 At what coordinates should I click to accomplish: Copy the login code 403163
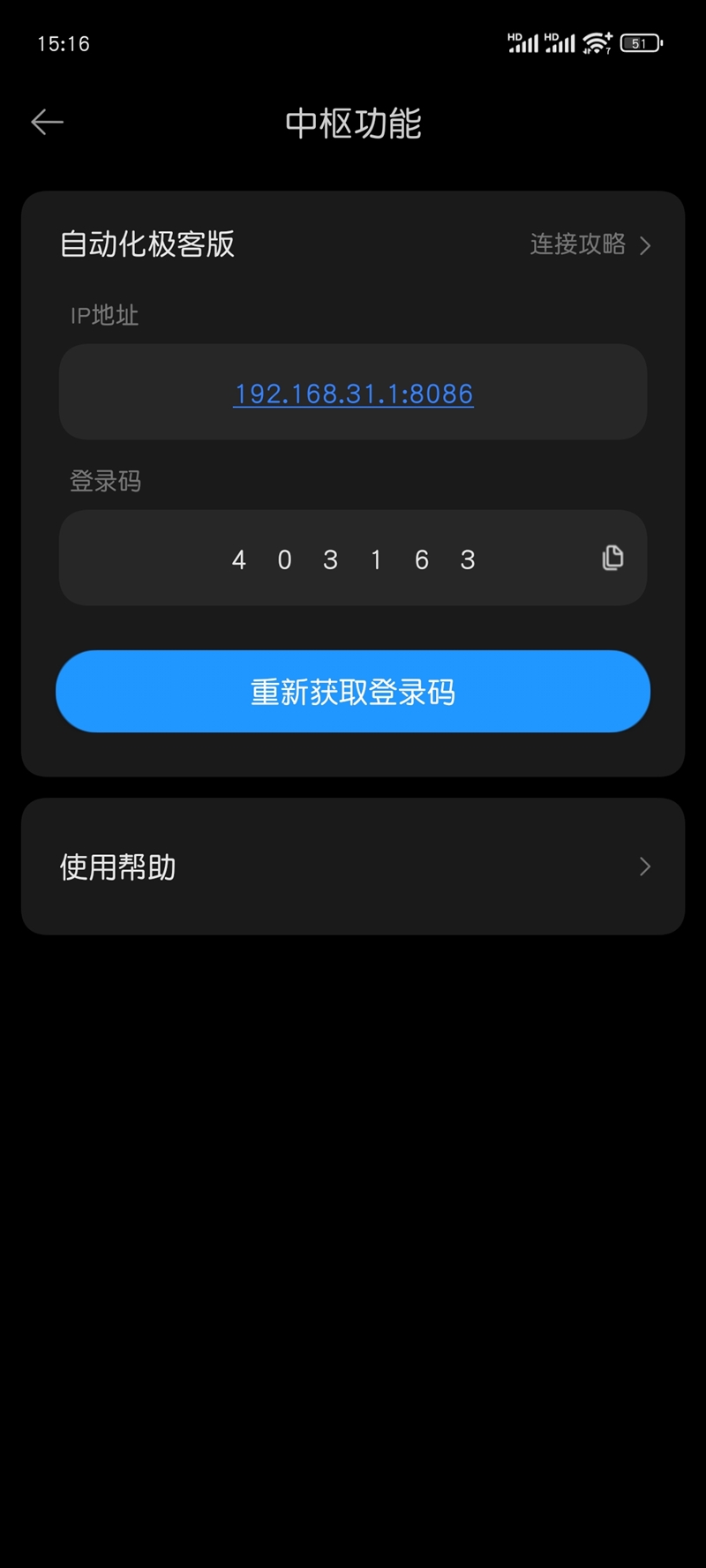pyautogui.click(x=612, y=558)
